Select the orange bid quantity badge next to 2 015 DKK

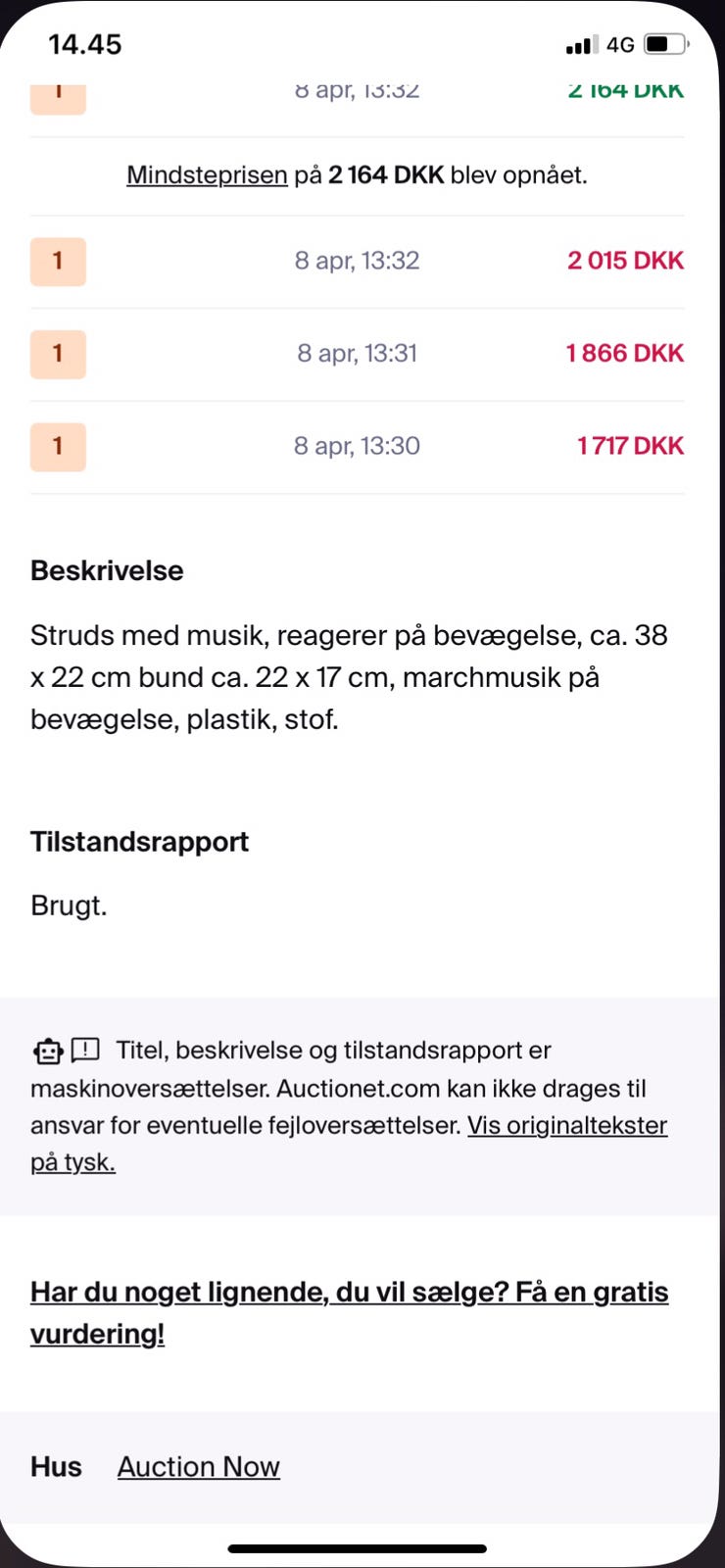point(58,262)
